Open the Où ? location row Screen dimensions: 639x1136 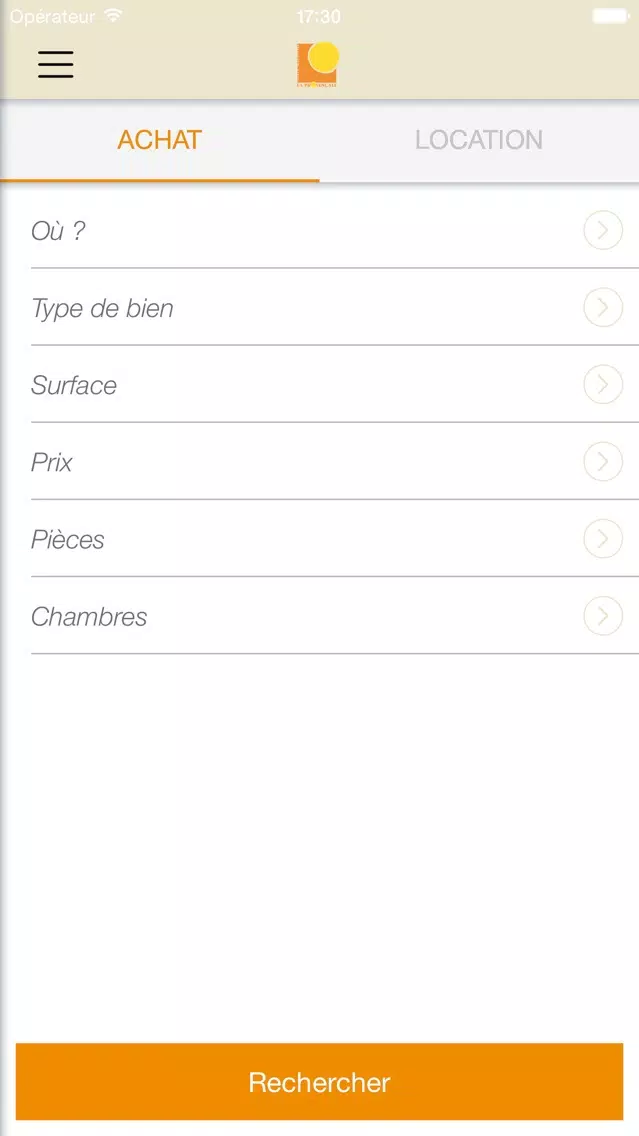[x=335, y=230]
